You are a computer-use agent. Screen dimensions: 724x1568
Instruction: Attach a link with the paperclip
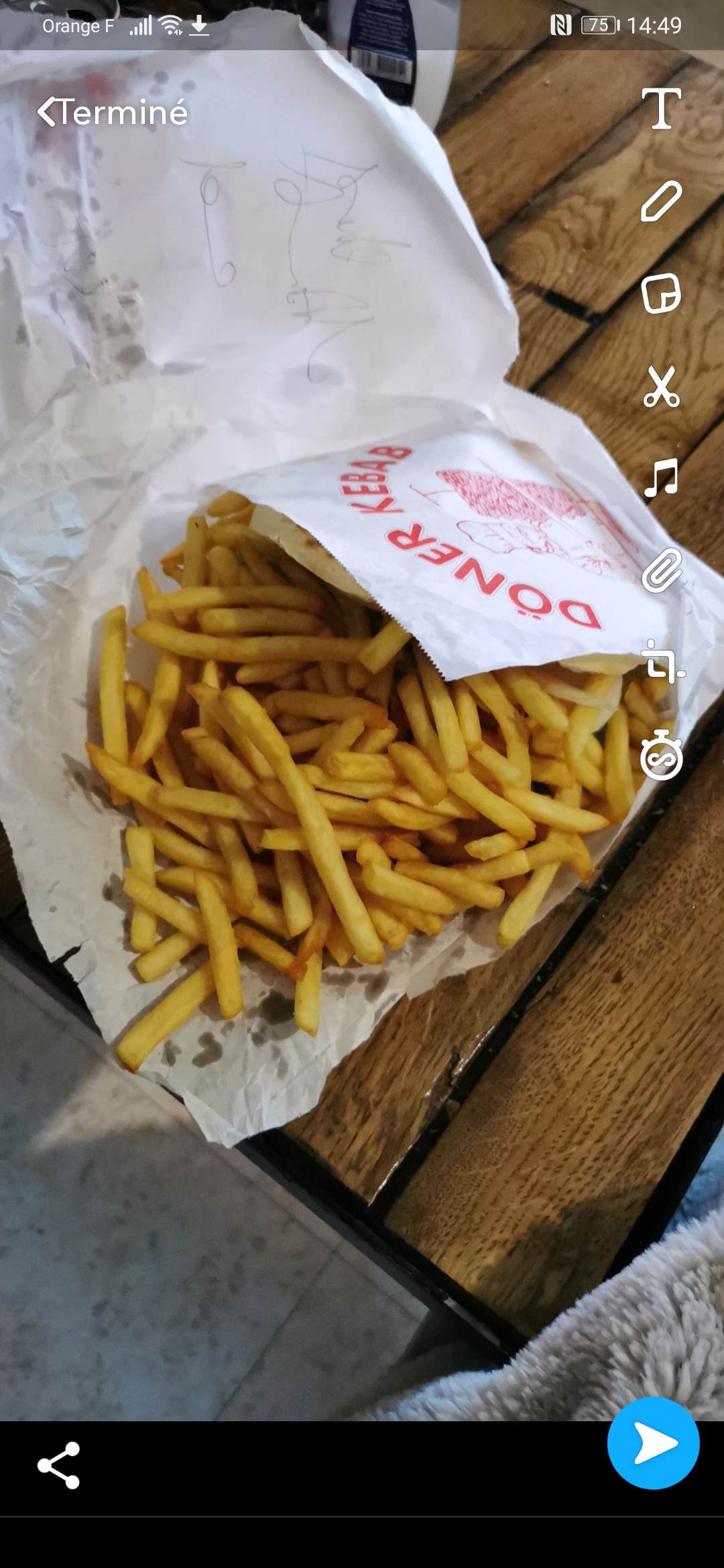[661, 570]
